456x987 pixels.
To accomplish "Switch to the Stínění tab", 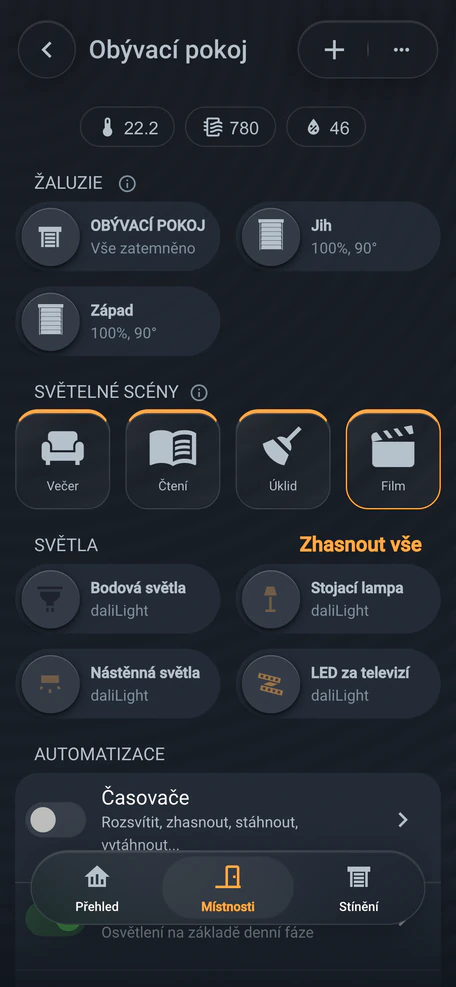I will pyautogui.click(x=358, y=888).
